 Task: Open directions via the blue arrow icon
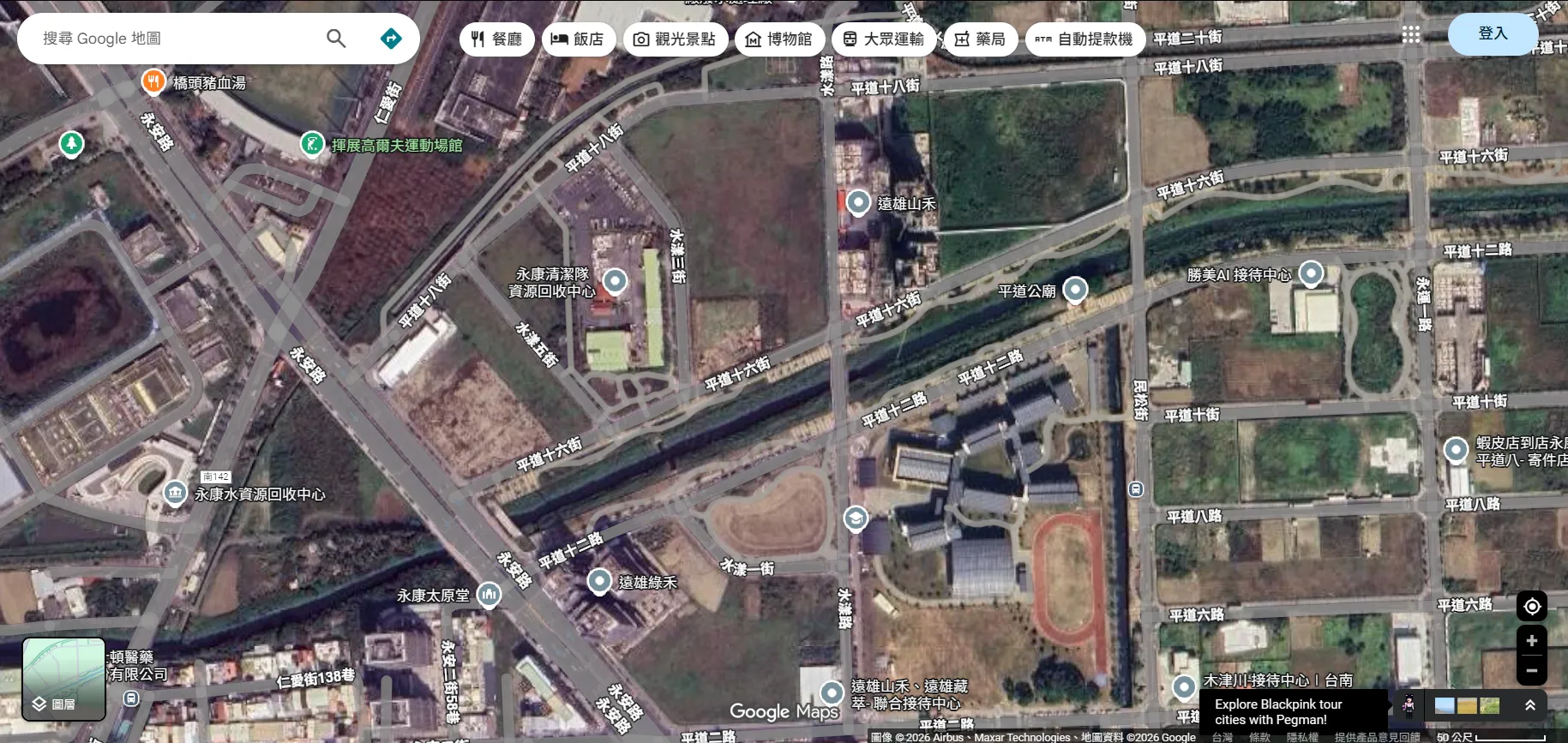[x=391, y=39]
